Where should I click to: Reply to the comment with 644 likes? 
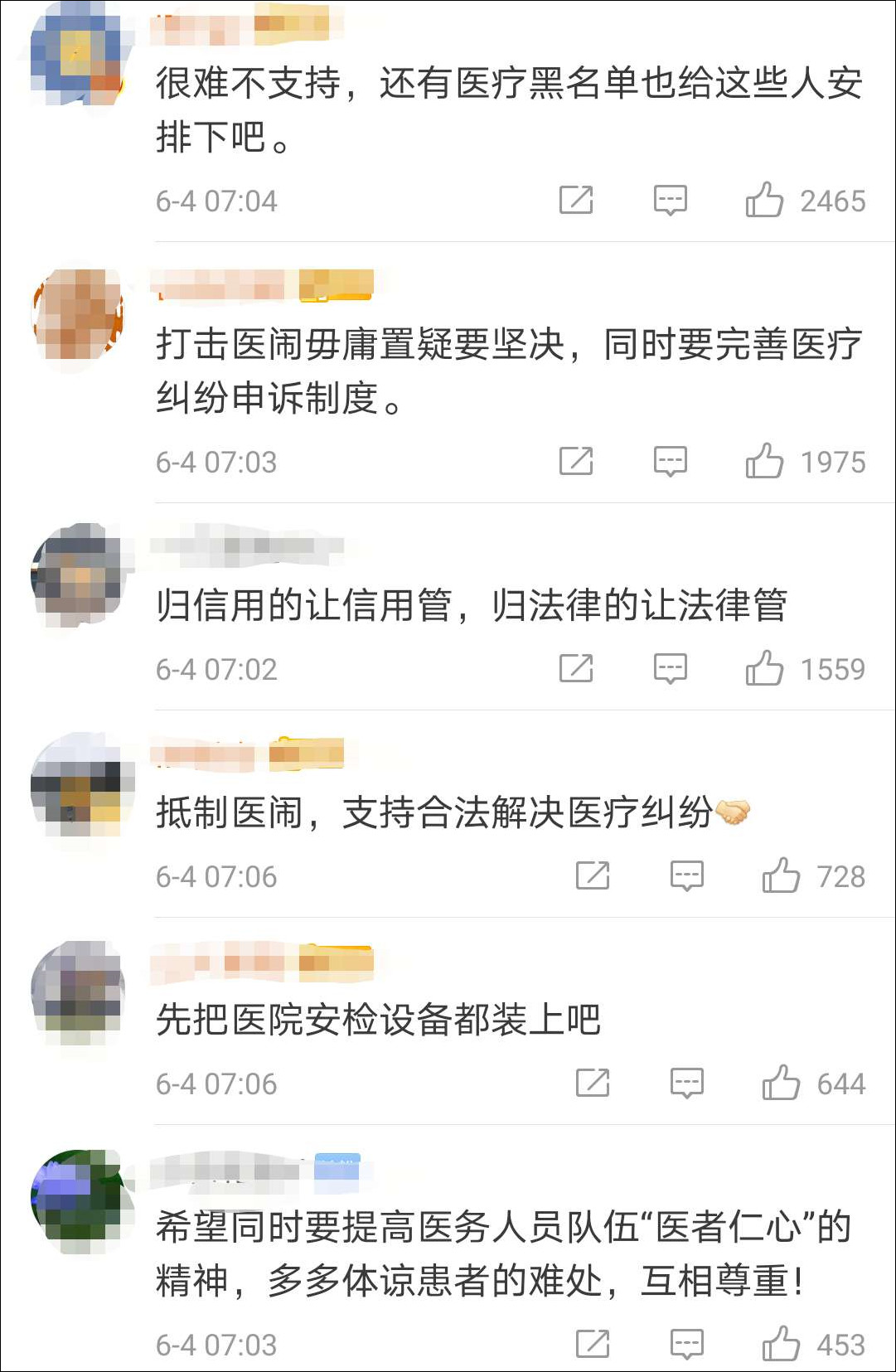click(686, 1084)
